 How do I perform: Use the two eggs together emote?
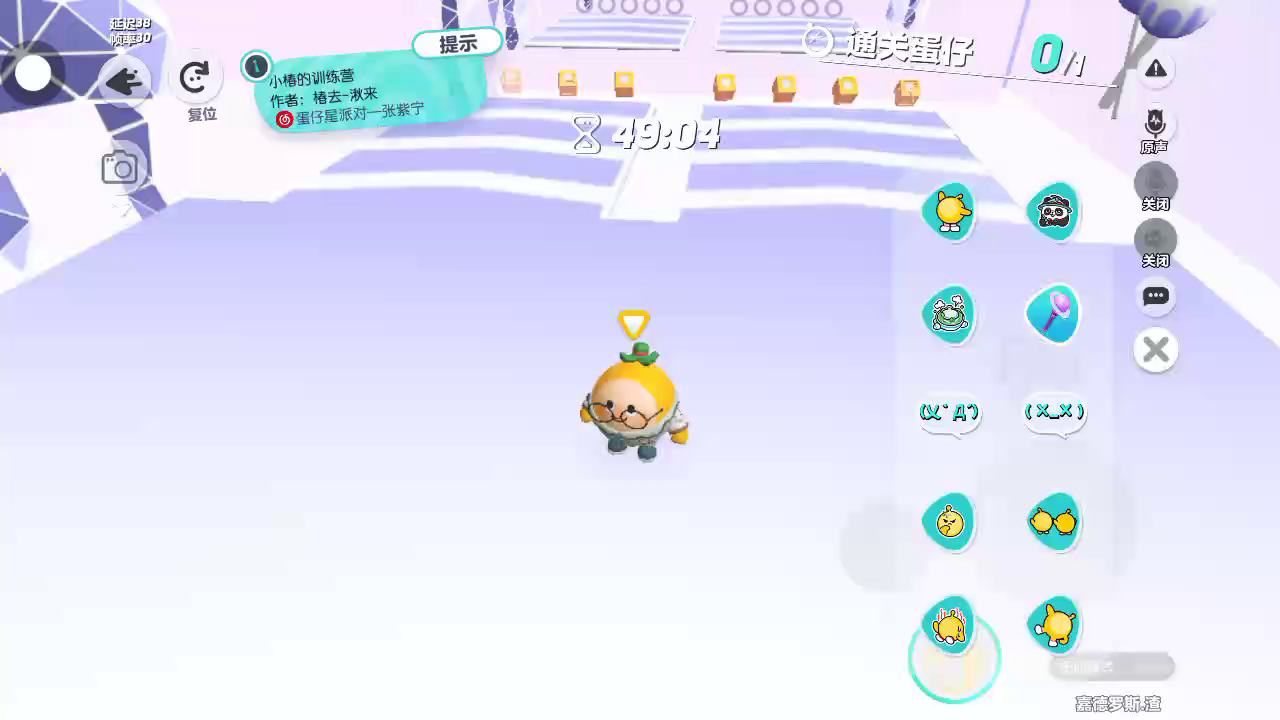(x=1054, y=521)
